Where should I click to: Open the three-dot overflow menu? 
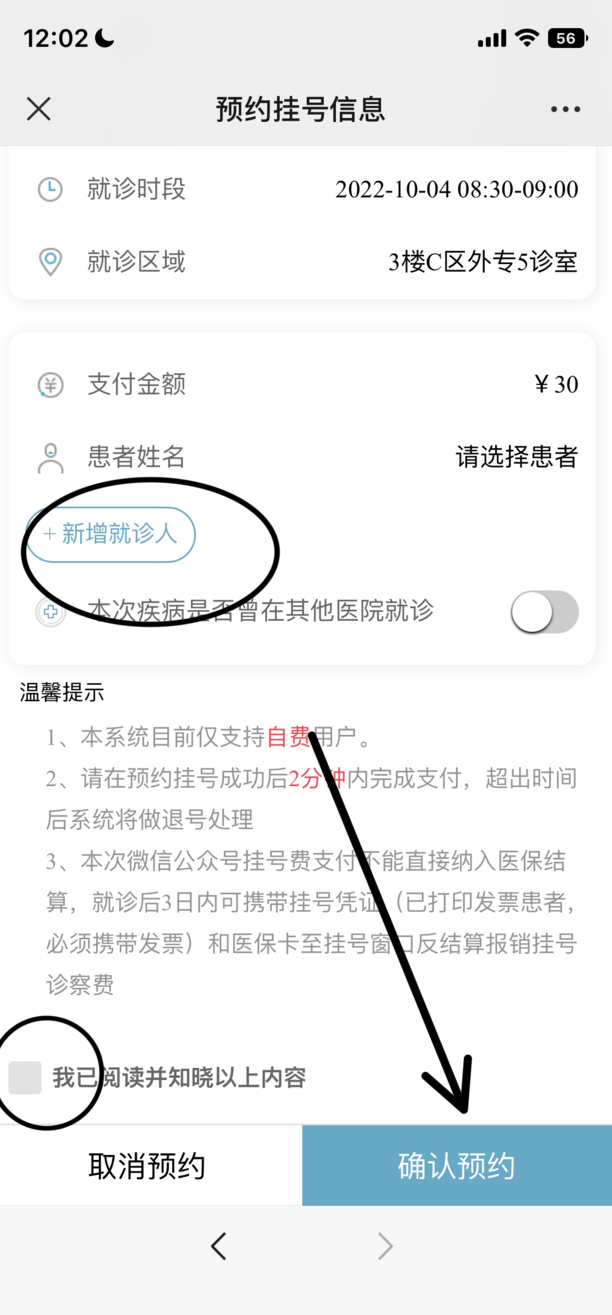pos(565,109)
